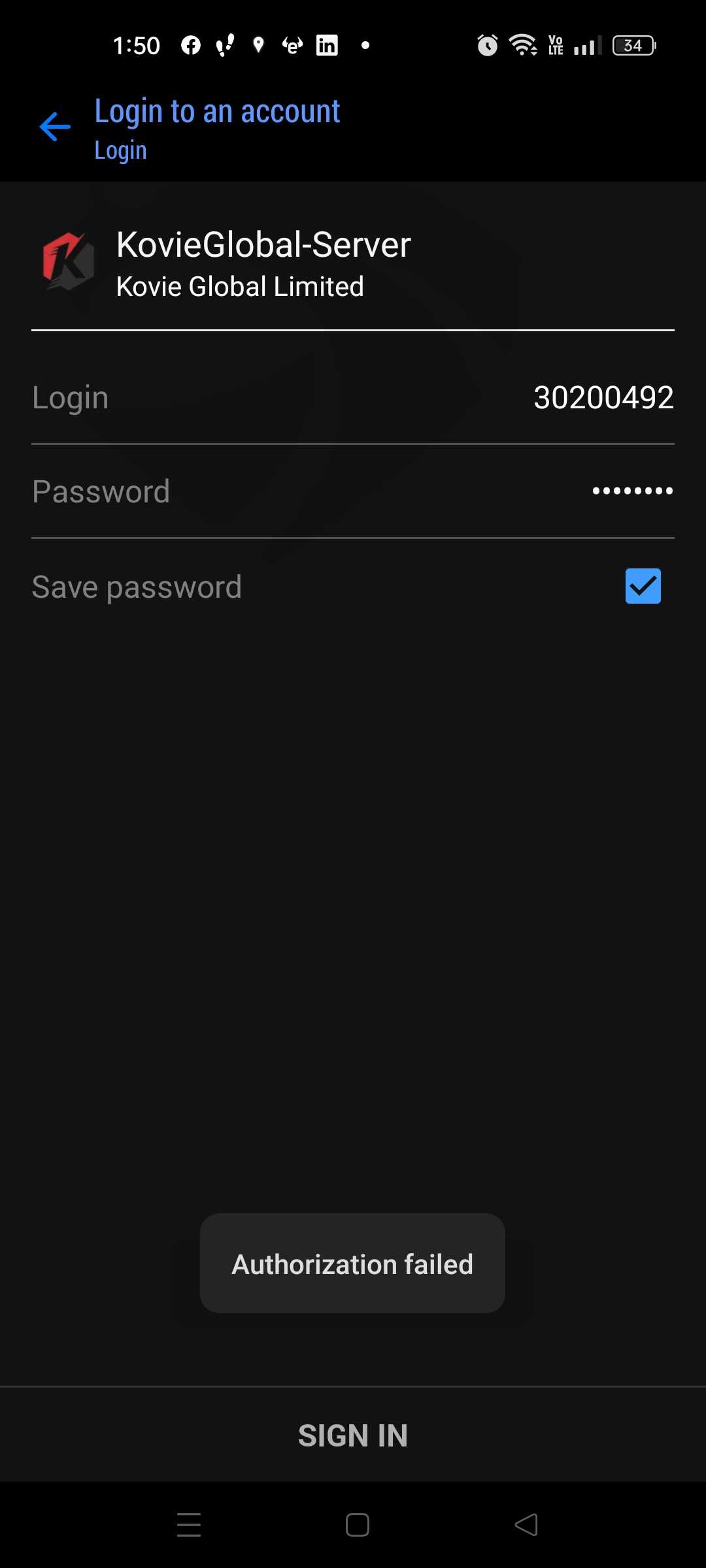Screen dimensions: 706x1568
Task: Edit the Login number field
Action: (x=353, y=398)
